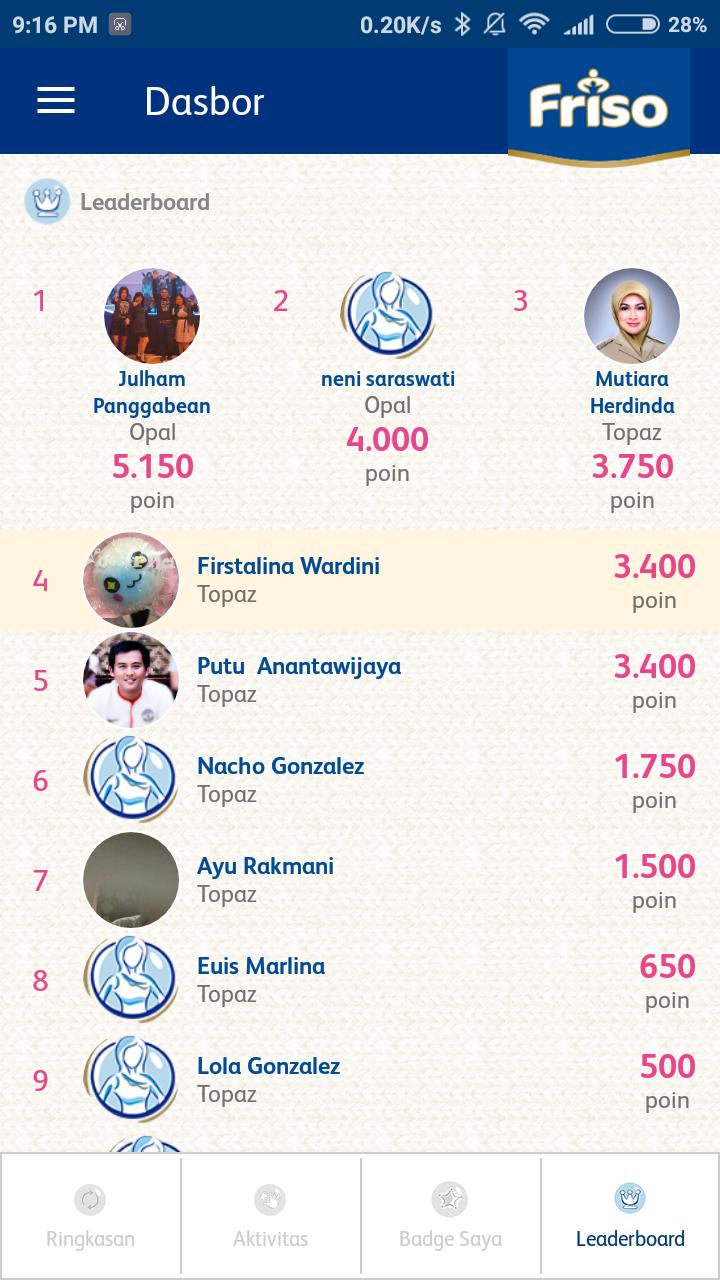View neni saraswati's profile
The height and width of the screenshot is (1280, 720).
[387, 317]
